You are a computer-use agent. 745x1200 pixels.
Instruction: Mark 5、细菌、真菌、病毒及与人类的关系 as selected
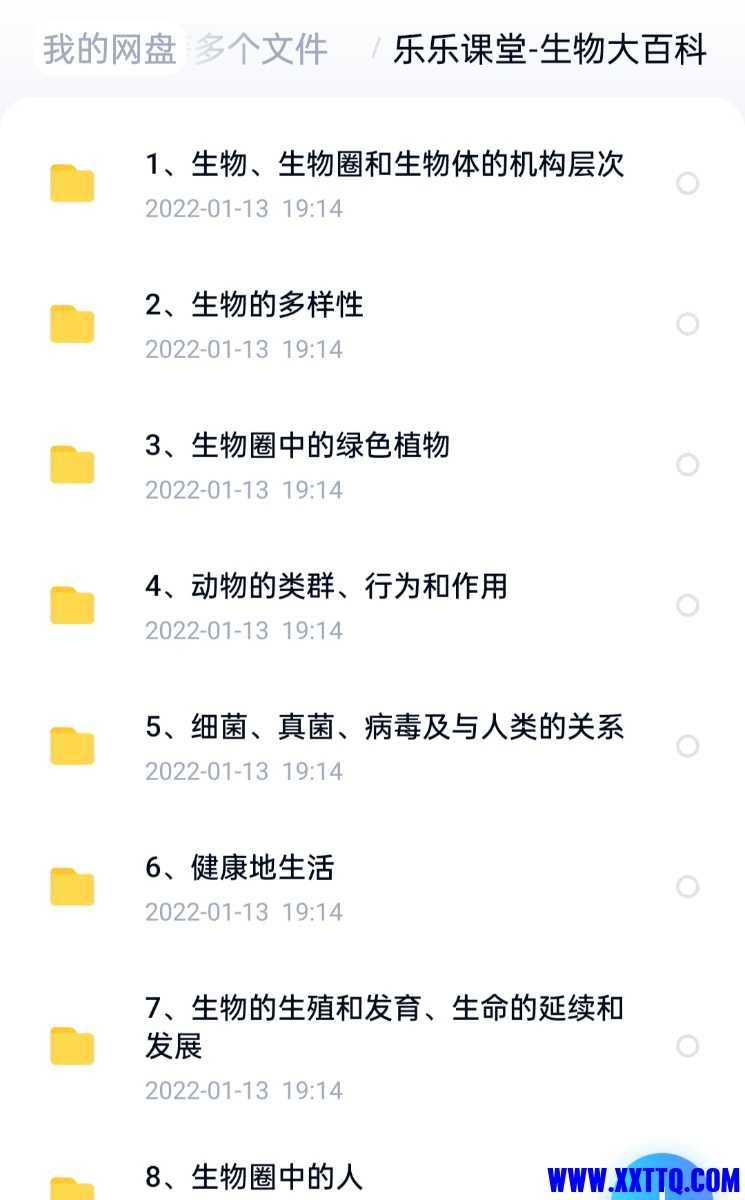pyautogui.click(x=688, y=746)
